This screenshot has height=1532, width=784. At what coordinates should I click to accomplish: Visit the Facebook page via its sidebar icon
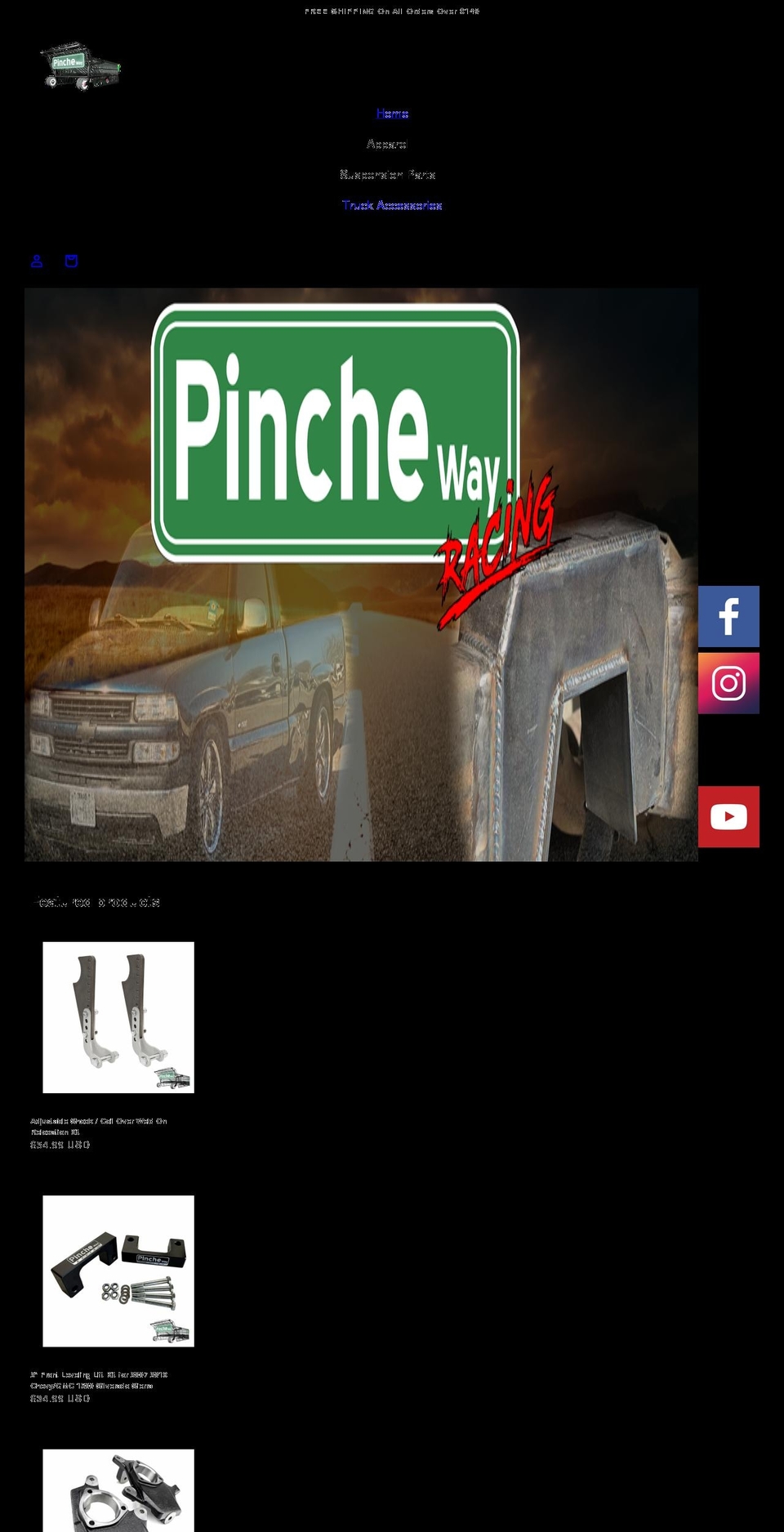tap(728, 616)
